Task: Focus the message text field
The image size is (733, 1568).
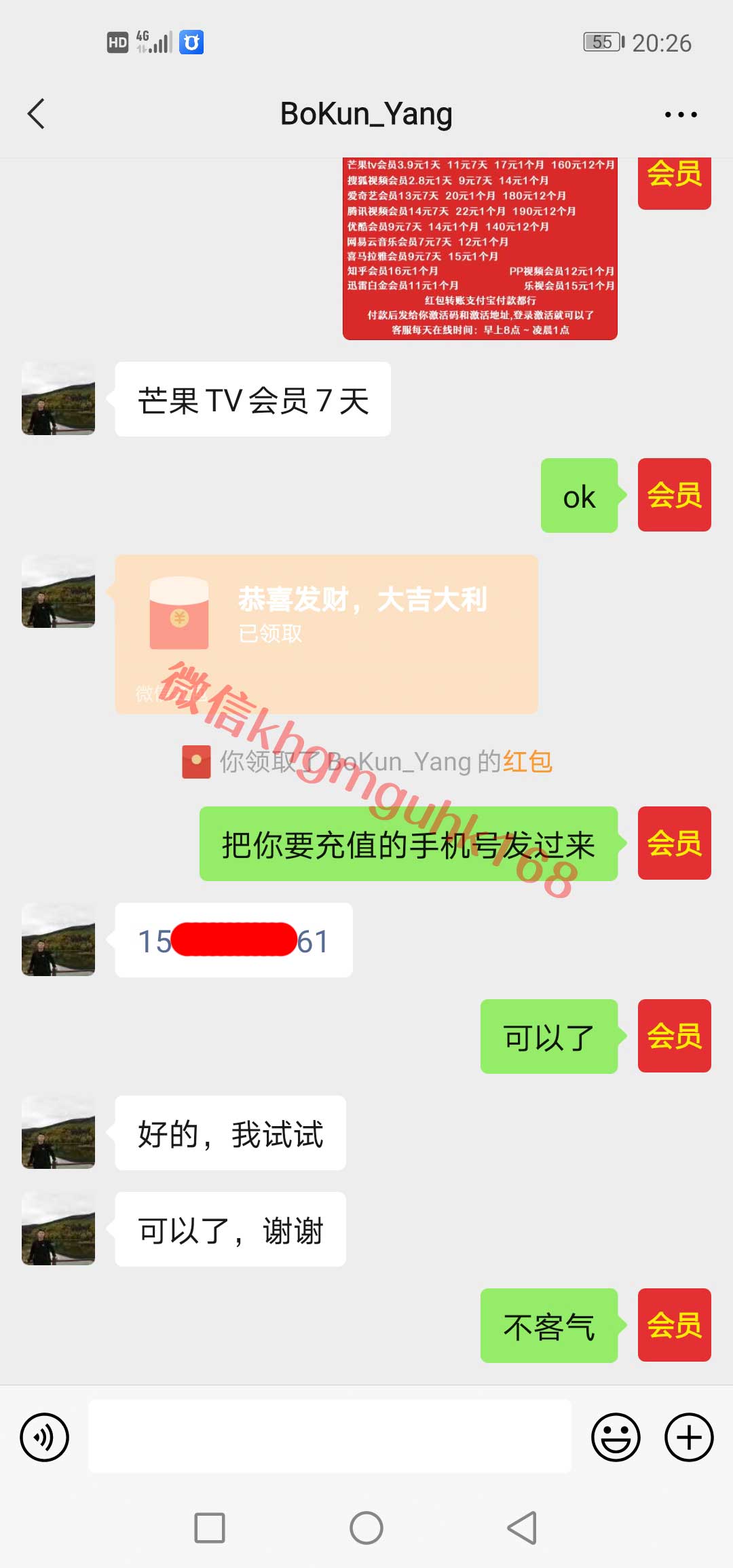Action: (x=330, y=1436)
